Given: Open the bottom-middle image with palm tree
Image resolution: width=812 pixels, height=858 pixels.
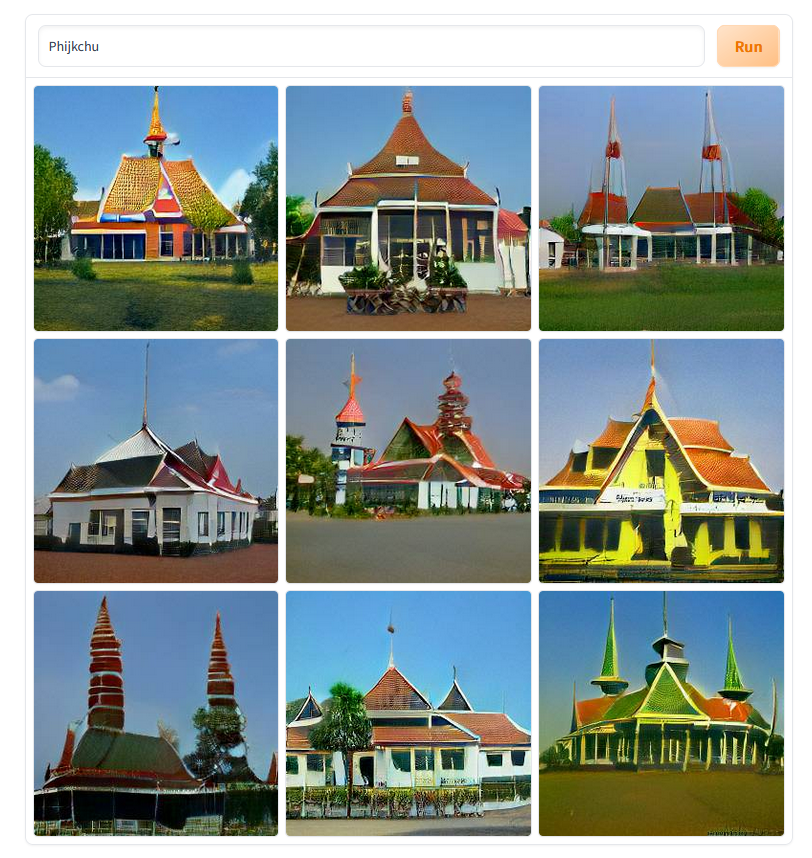Looking at the screenshot, I should (408, 713).
